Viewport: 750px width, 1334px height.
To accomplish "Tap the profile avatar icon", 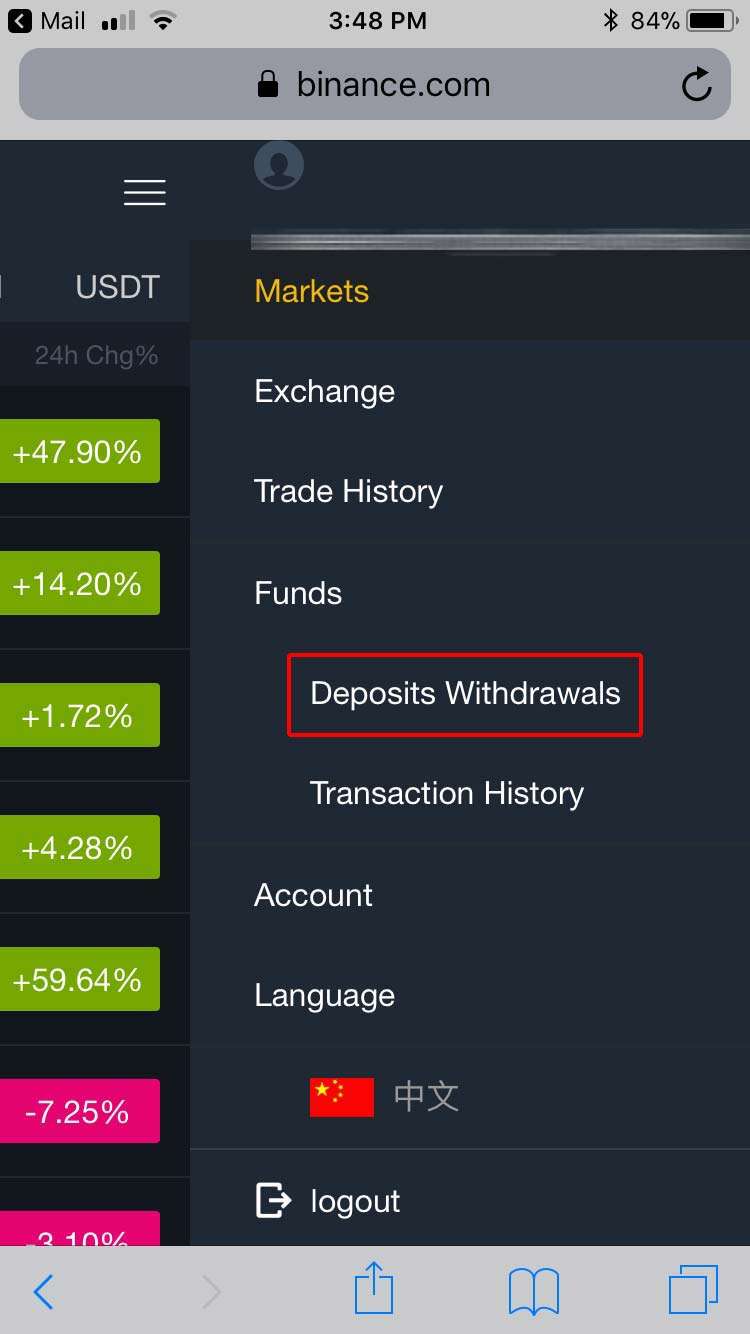I will pyautogui.click(x=279, y=165).
